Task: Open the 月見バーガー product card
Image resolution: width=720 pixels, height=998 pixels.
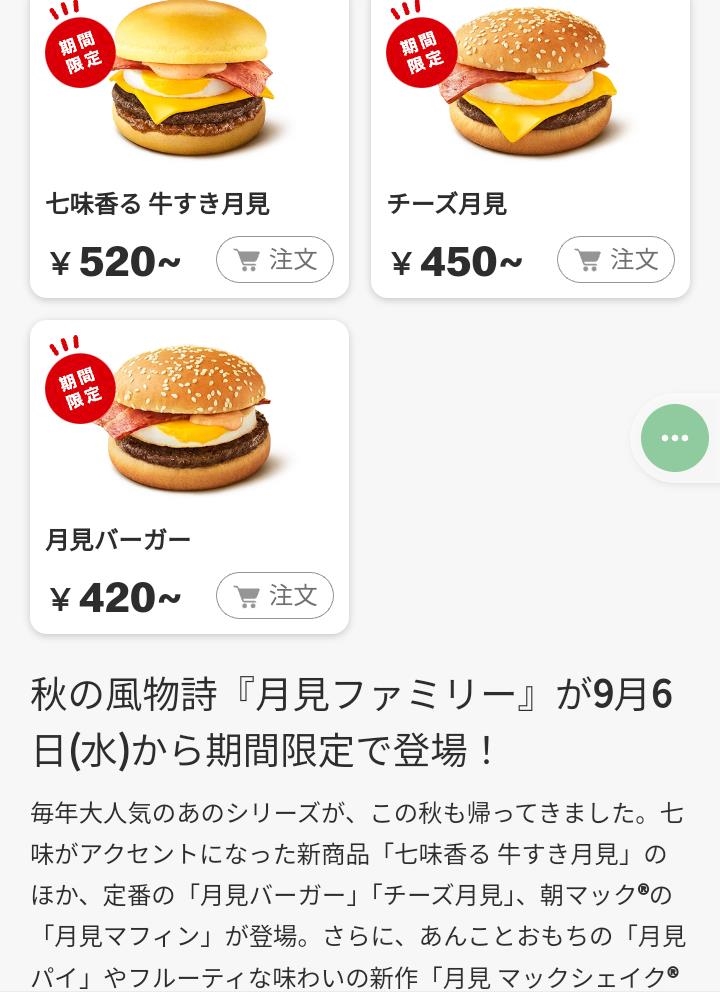Action: pos(189,477)
